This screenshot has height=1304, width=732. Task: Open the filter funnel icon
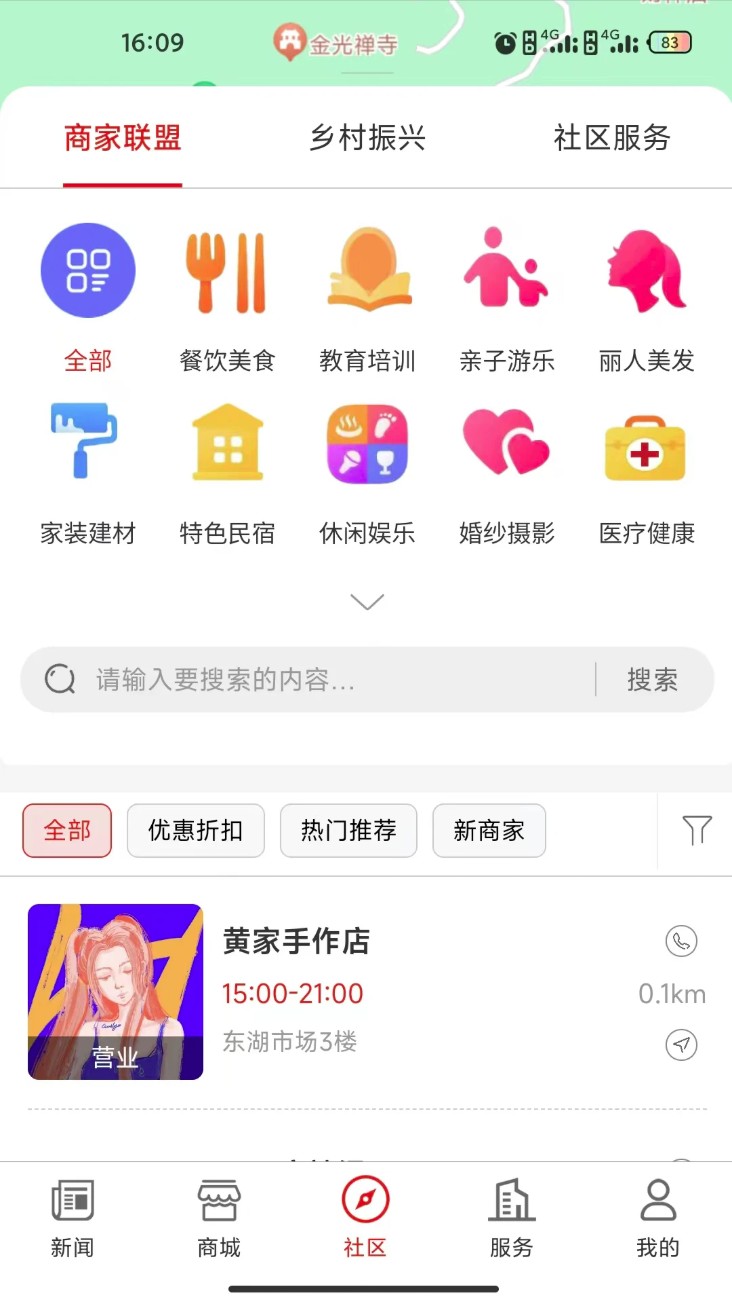pos(698,830)
